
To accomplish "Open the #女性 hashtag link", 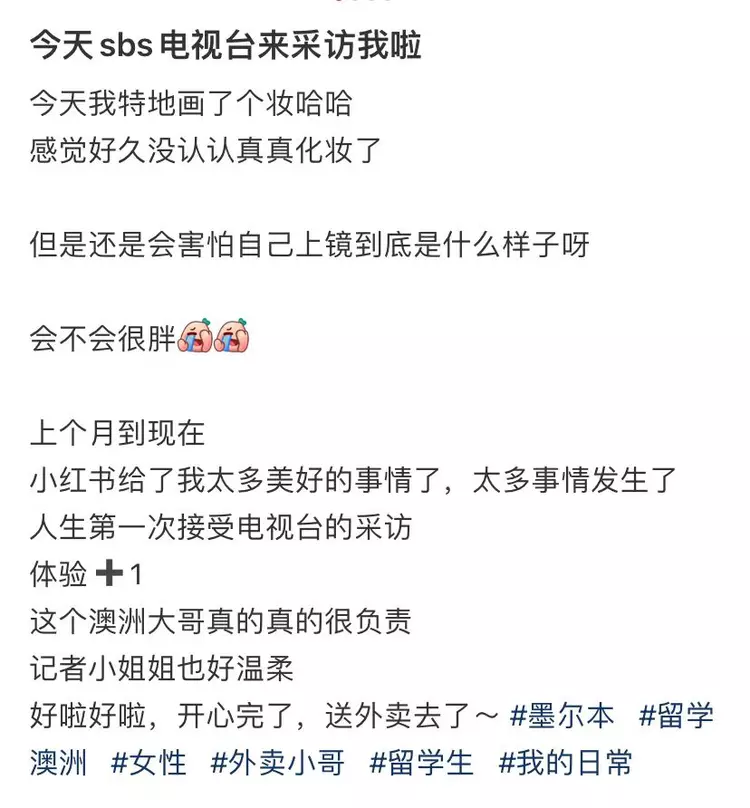I will pyautogui.click(x=148, y=763).
